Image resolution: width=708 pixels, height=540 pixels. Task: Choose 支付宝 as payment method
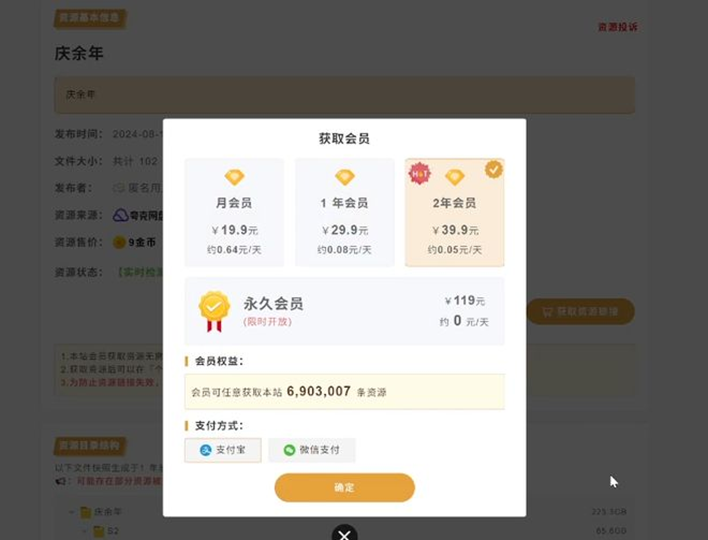pyautogui.click(x=223, y=450)
